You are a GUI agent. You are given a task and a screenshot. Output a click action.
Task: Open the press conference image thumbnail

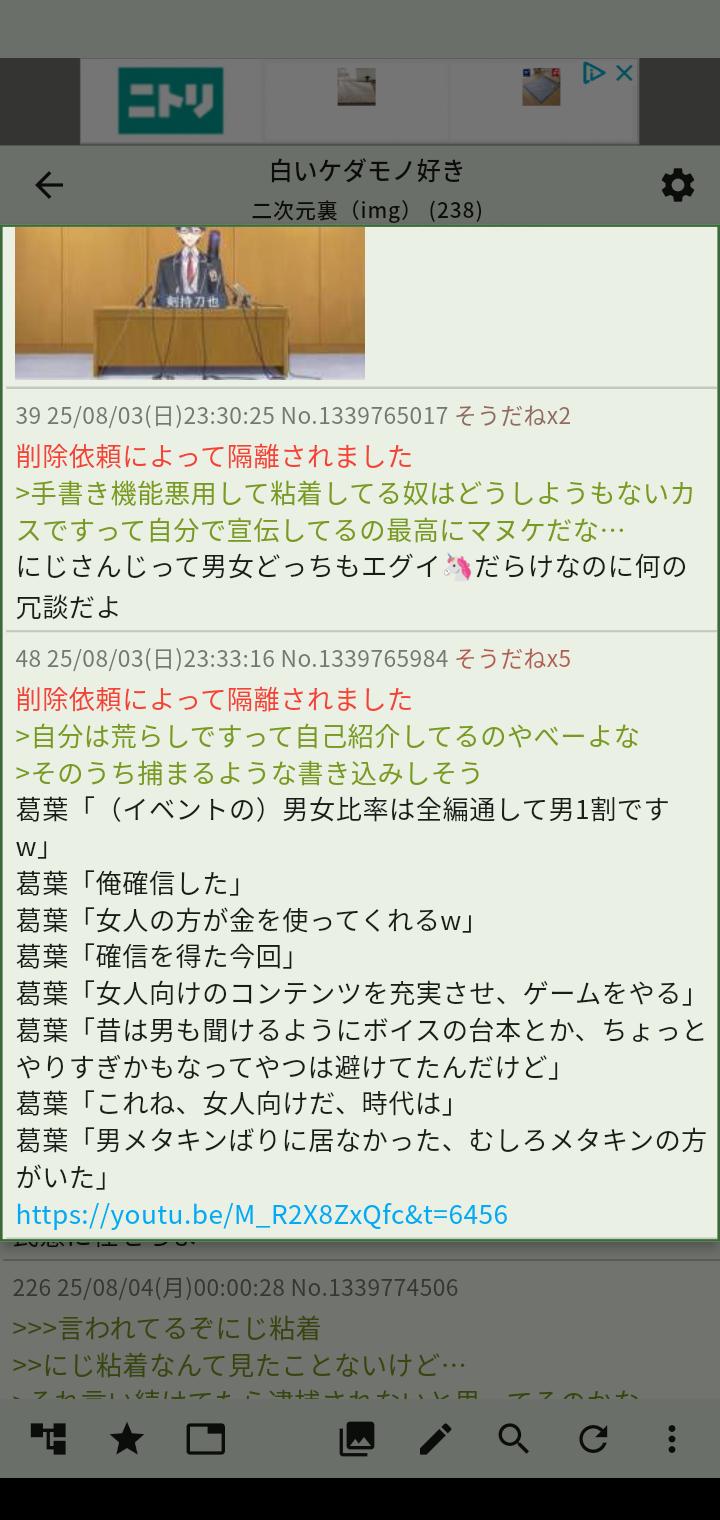coord(190,303)
